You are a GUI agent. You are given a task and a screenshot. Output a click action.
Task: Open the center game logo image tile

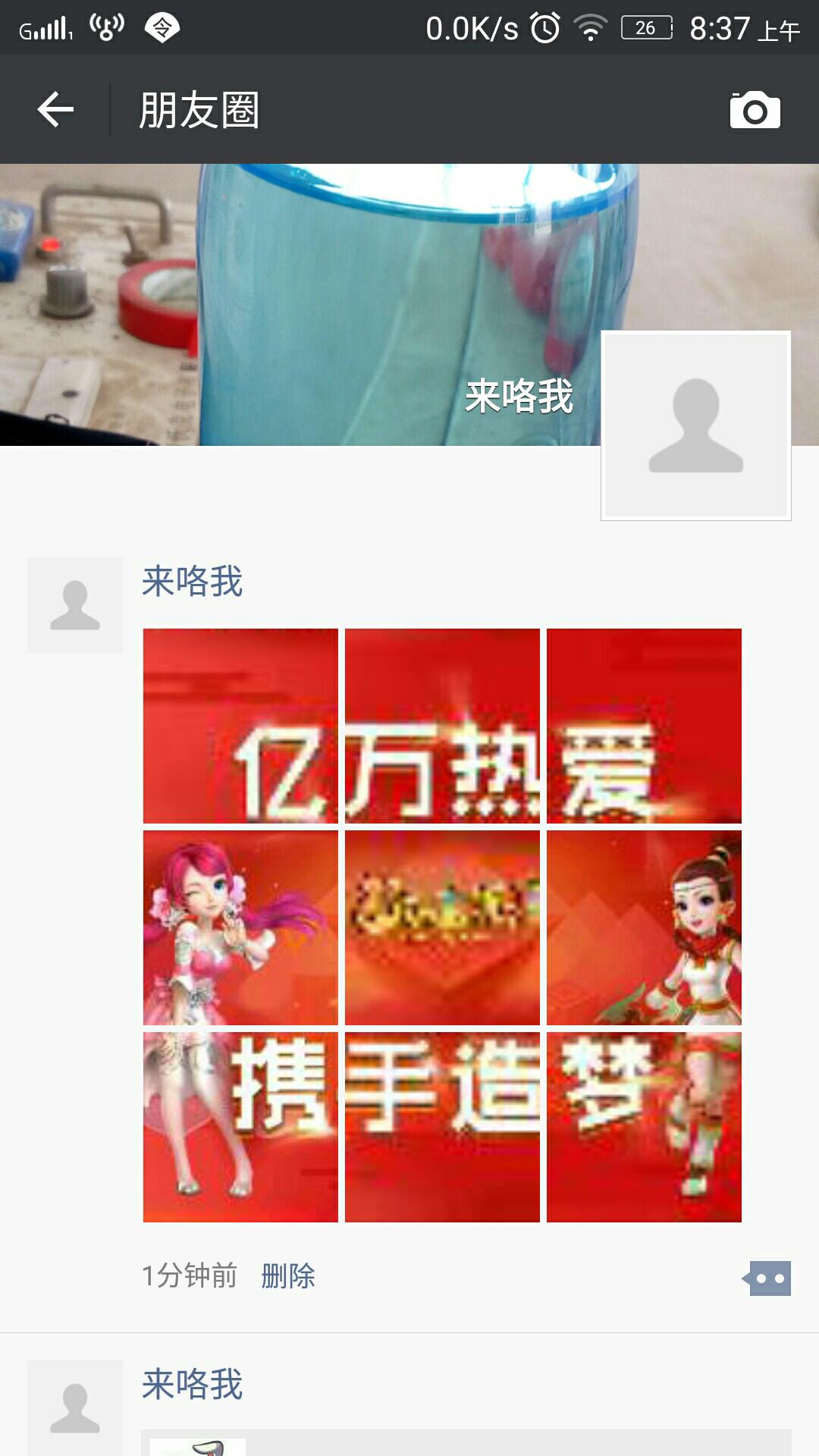point(442,927)
